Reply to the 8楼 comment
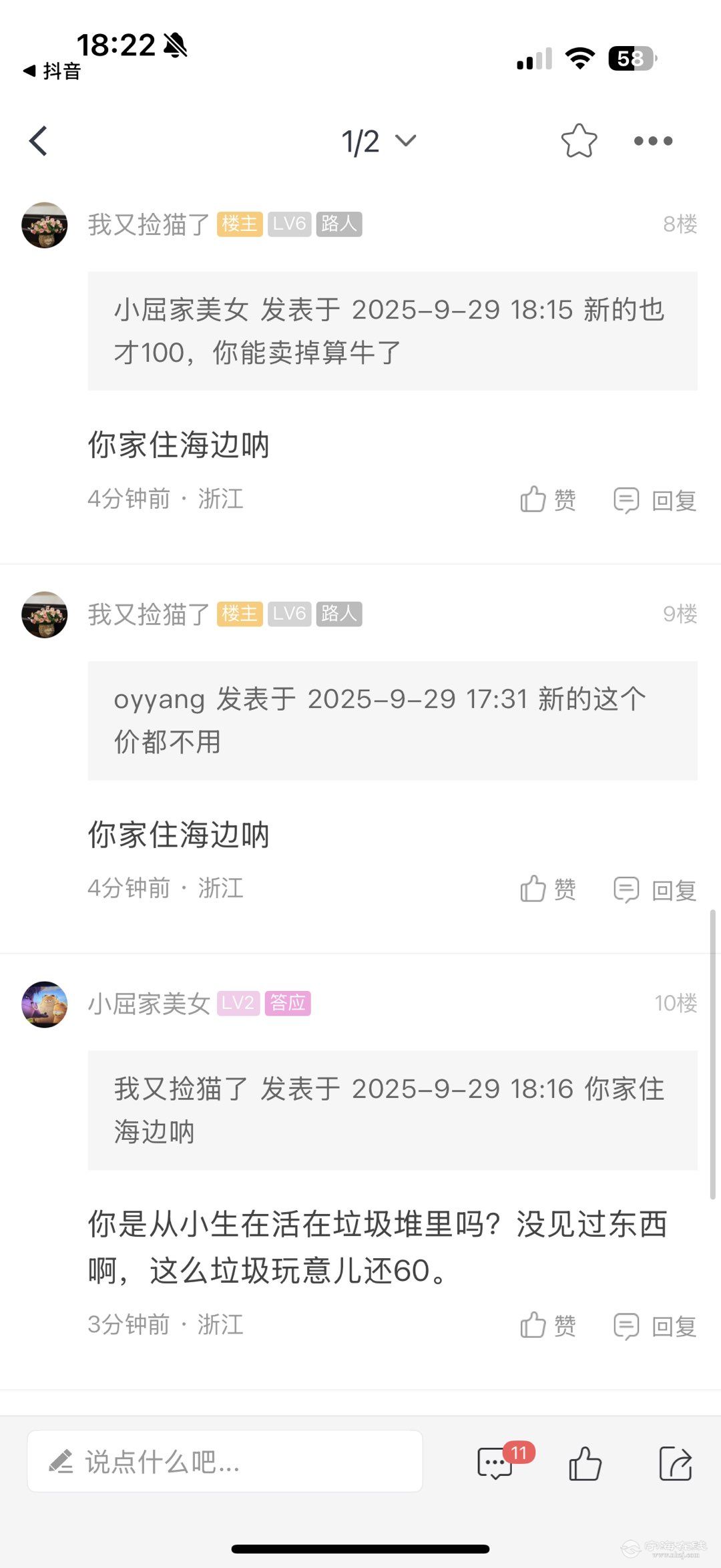This screenshot has width=721, height=1568. coord(655,500)
